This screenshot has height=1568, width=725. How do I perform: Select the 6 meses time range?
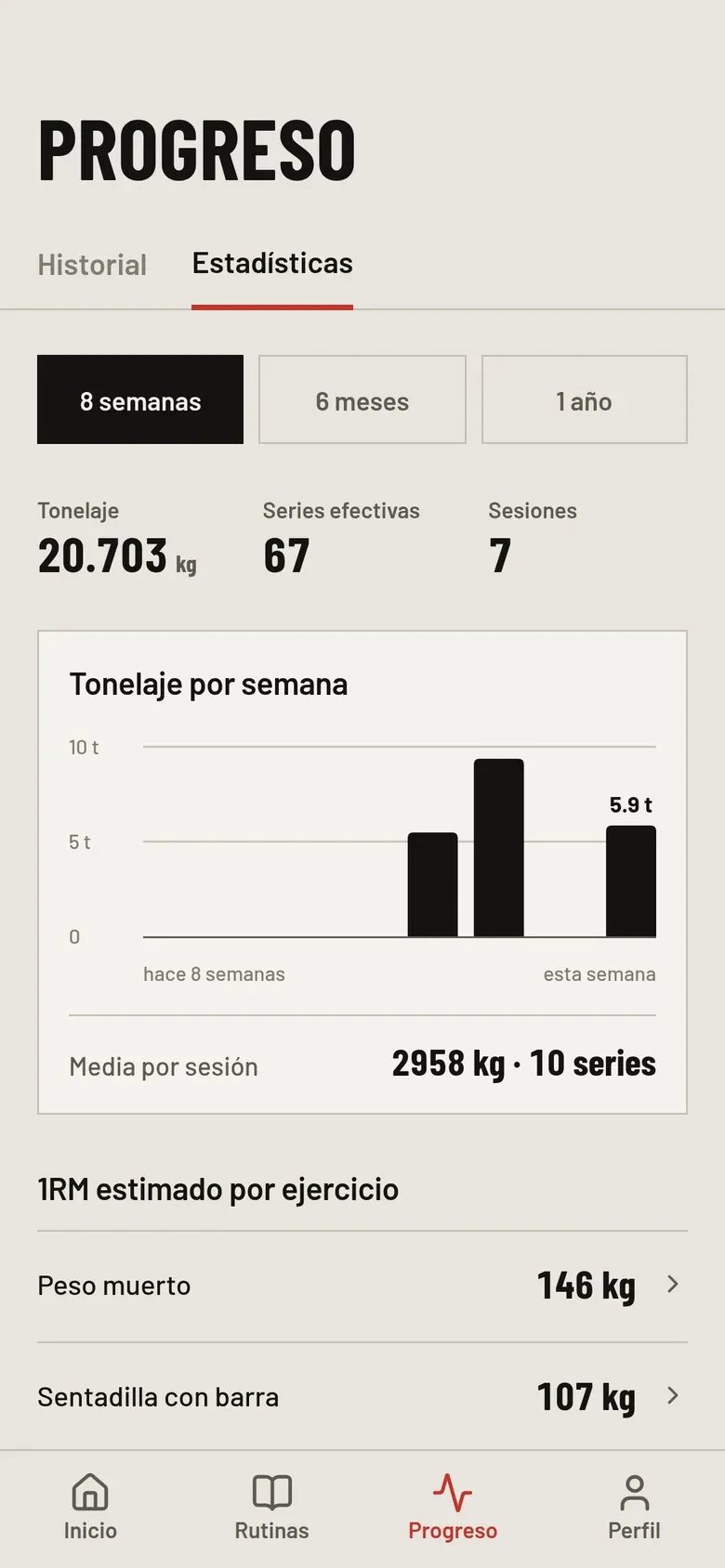[362, 399]
